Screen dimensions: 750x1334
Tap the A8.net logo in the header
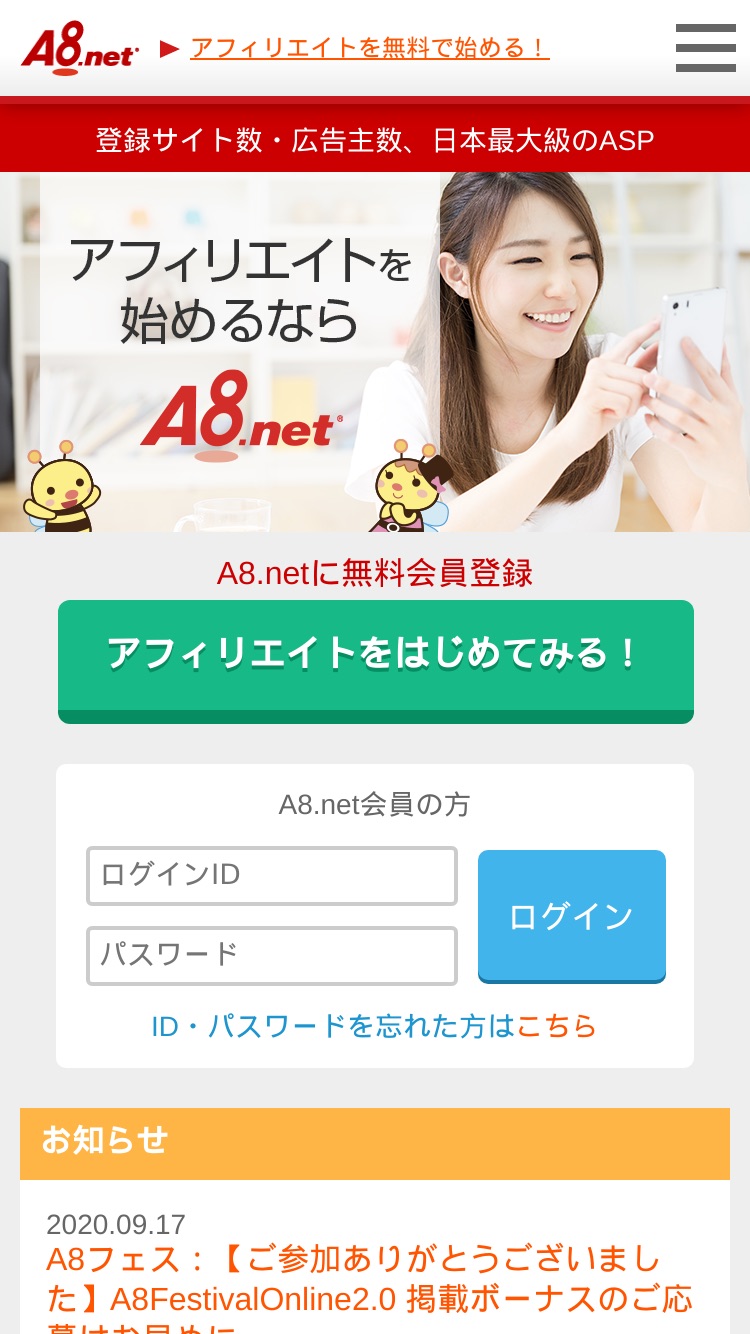tap(80, 49)
